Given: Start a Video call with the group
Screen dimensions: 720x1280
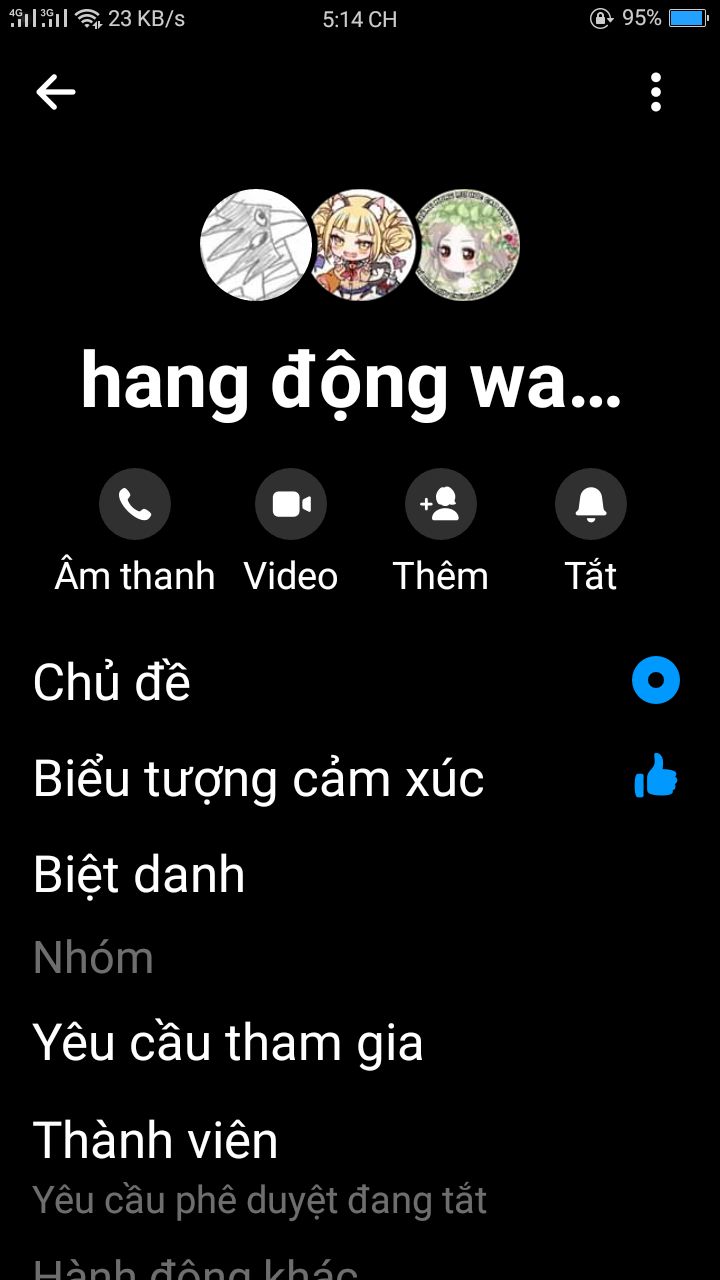Looking at the screenshot, I should click(291, 504).
